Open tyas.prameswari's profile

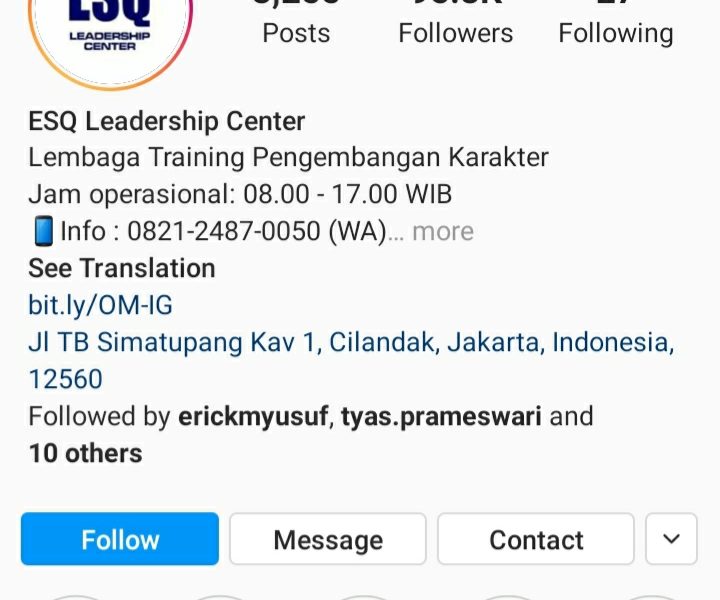(x=441, y=416)
